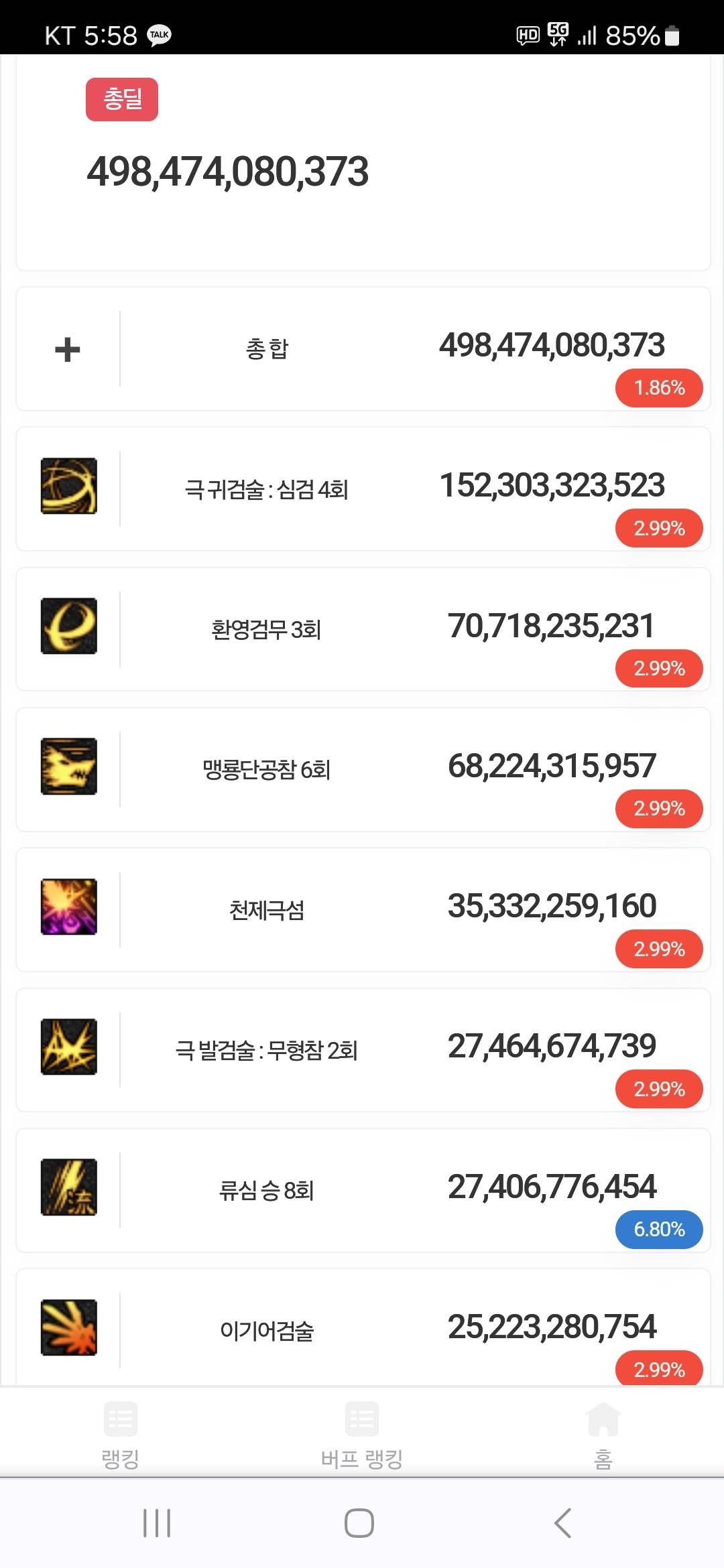The image size is (724, 1568).
Task: Expand the 총합 row with the plus icon
Action: point(68,350)
